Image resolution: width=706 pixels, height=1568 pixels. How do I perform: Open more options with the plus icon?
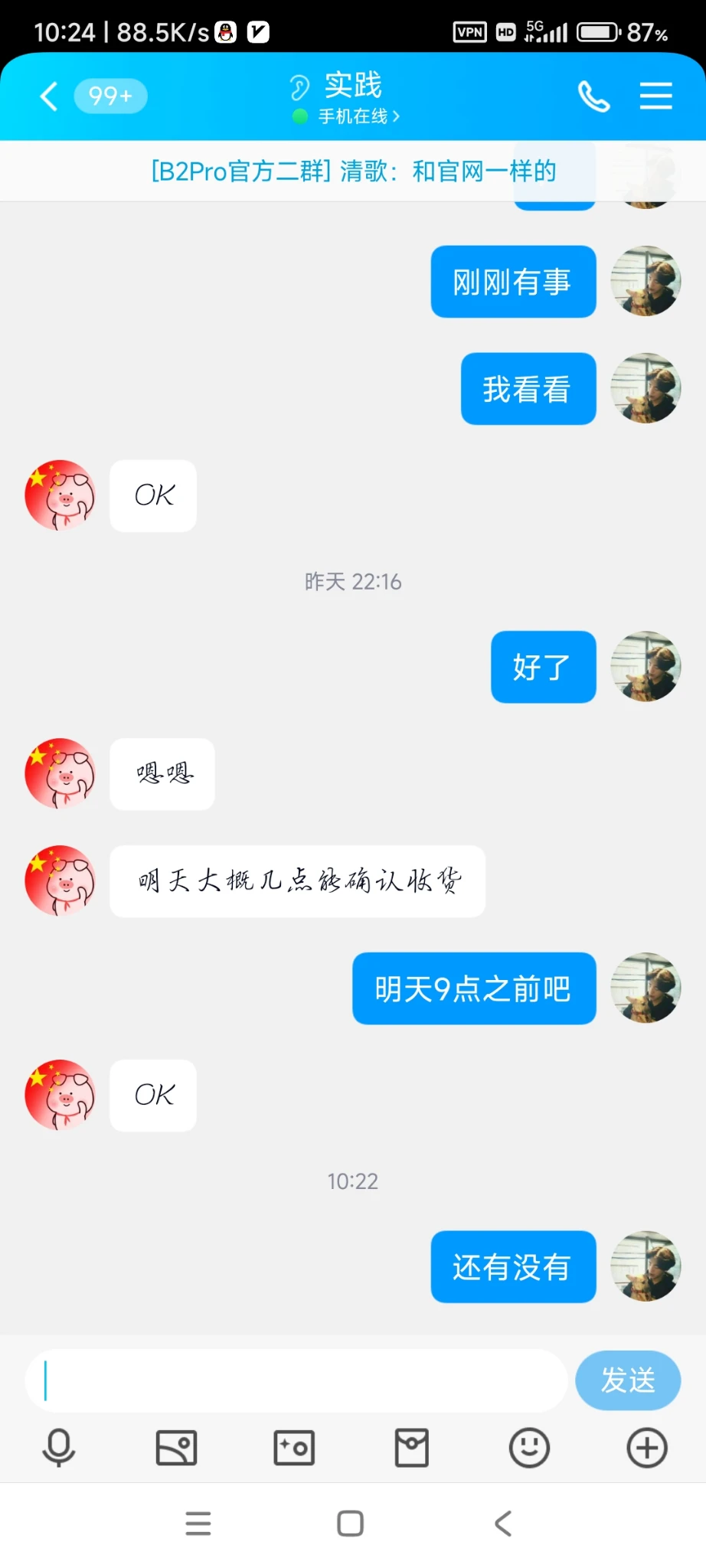tap(647, 1448)
